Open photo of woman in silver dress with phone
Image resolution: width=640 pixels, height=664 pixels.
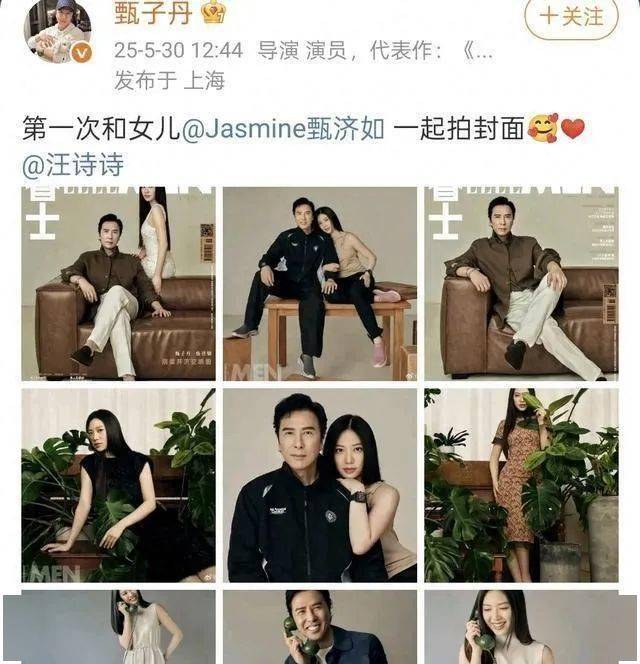(x=118, y=627)
